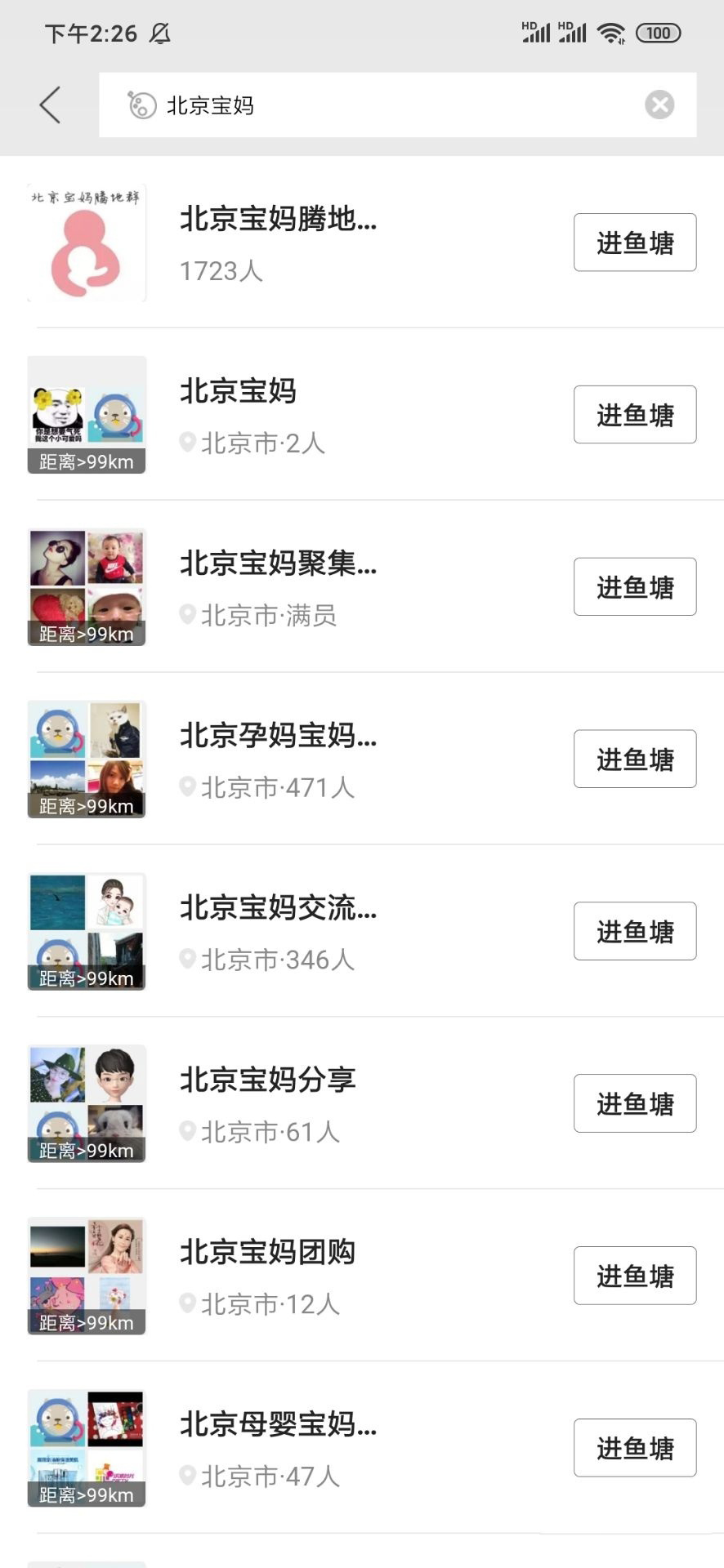Screen dimensions: 724x1568
Task: Enter 北京宝妈分享 fish pond
Action: pos(634,1104)
